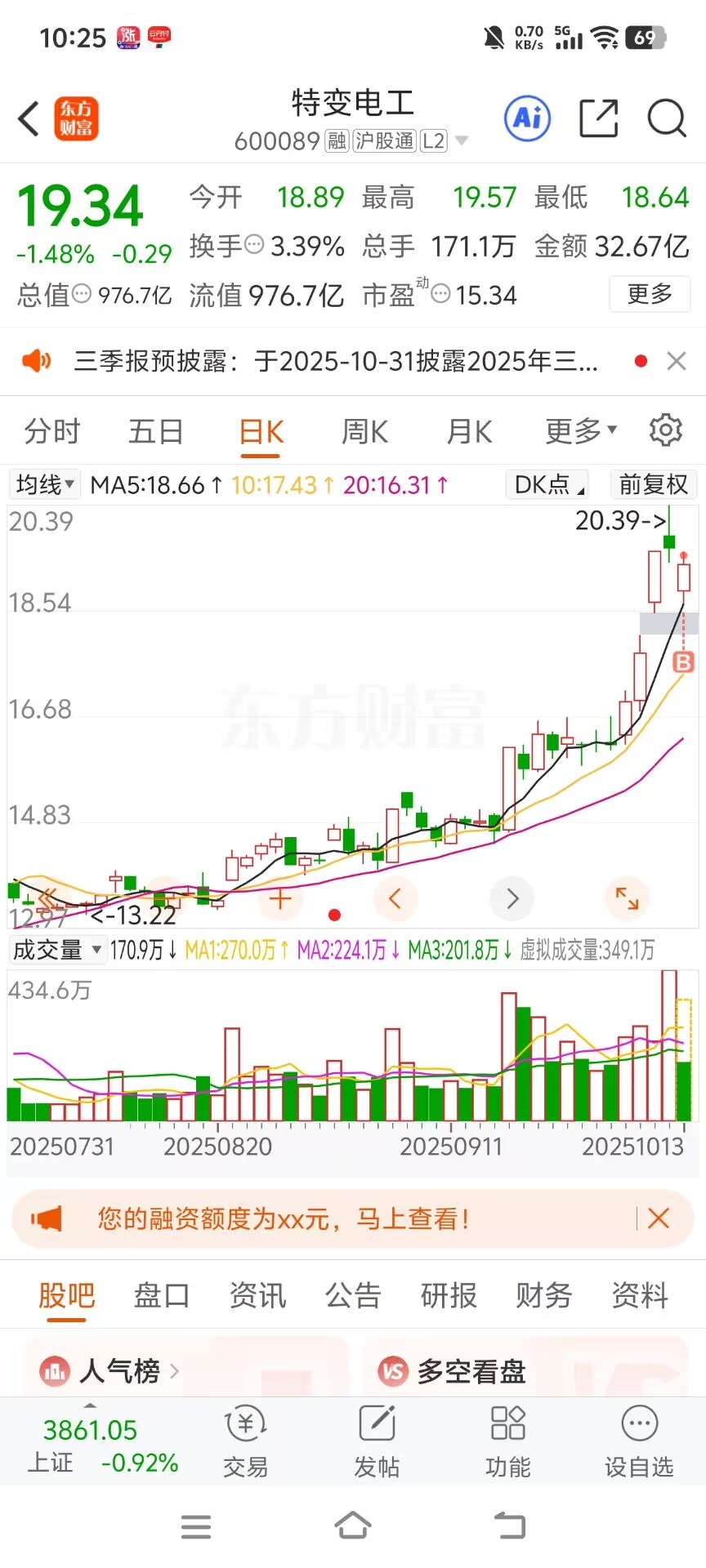
Task: Switch to the 盘口 tab
Action: pos(162,1295)
